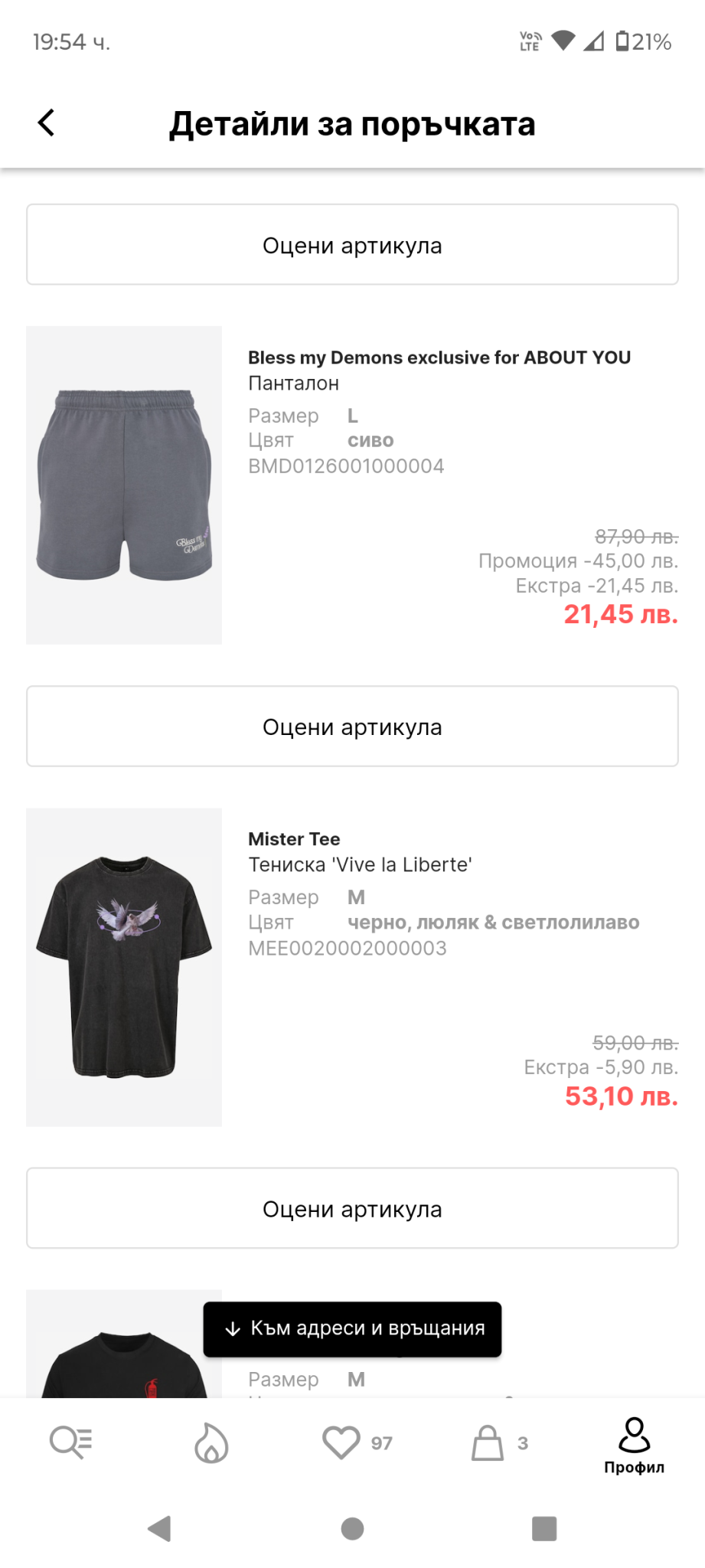
Task: Rate the Bless my Demons shorts
Action: (352, 727)
